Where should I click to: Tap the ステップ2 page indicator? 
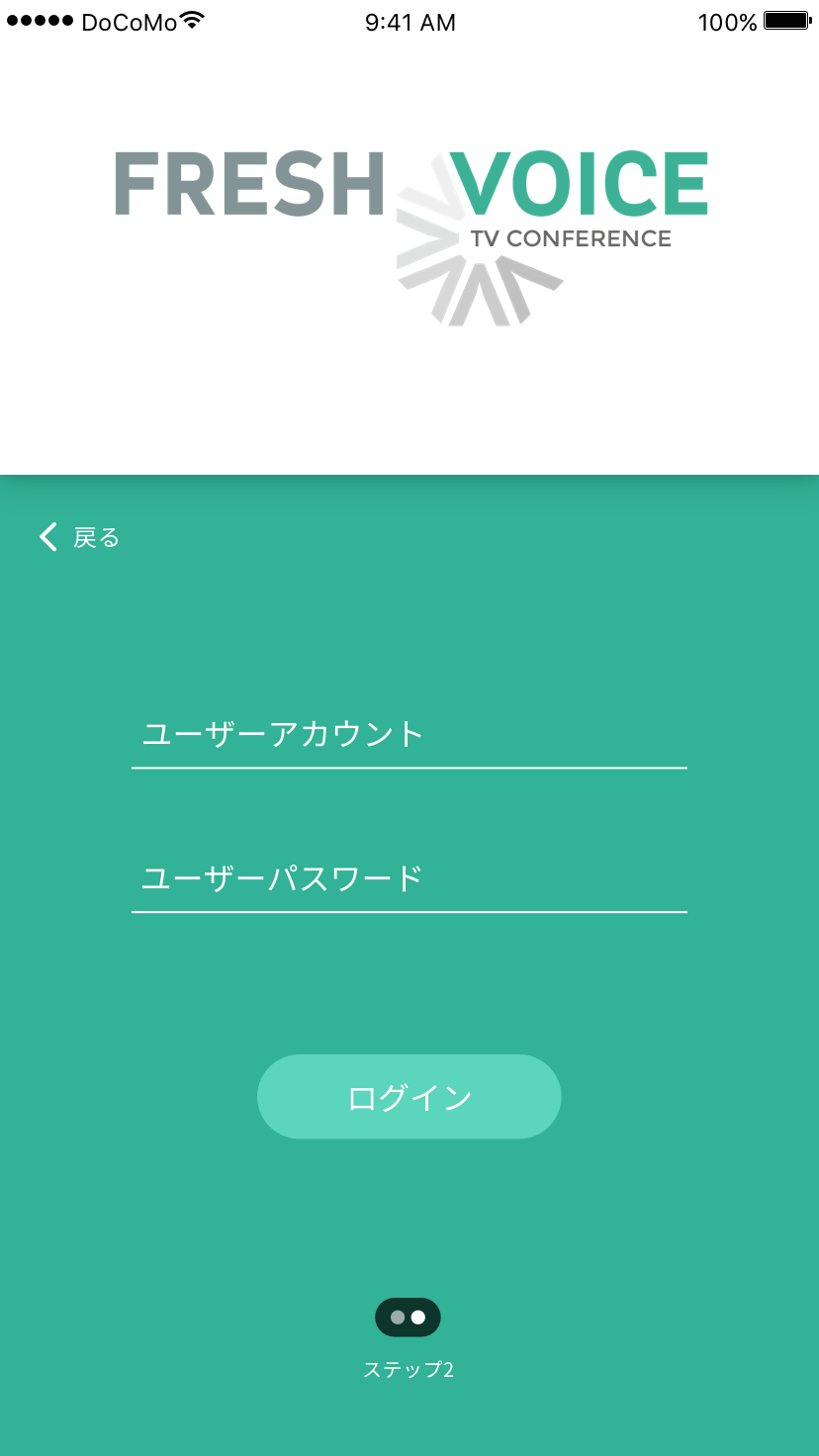click(408, 1318)
